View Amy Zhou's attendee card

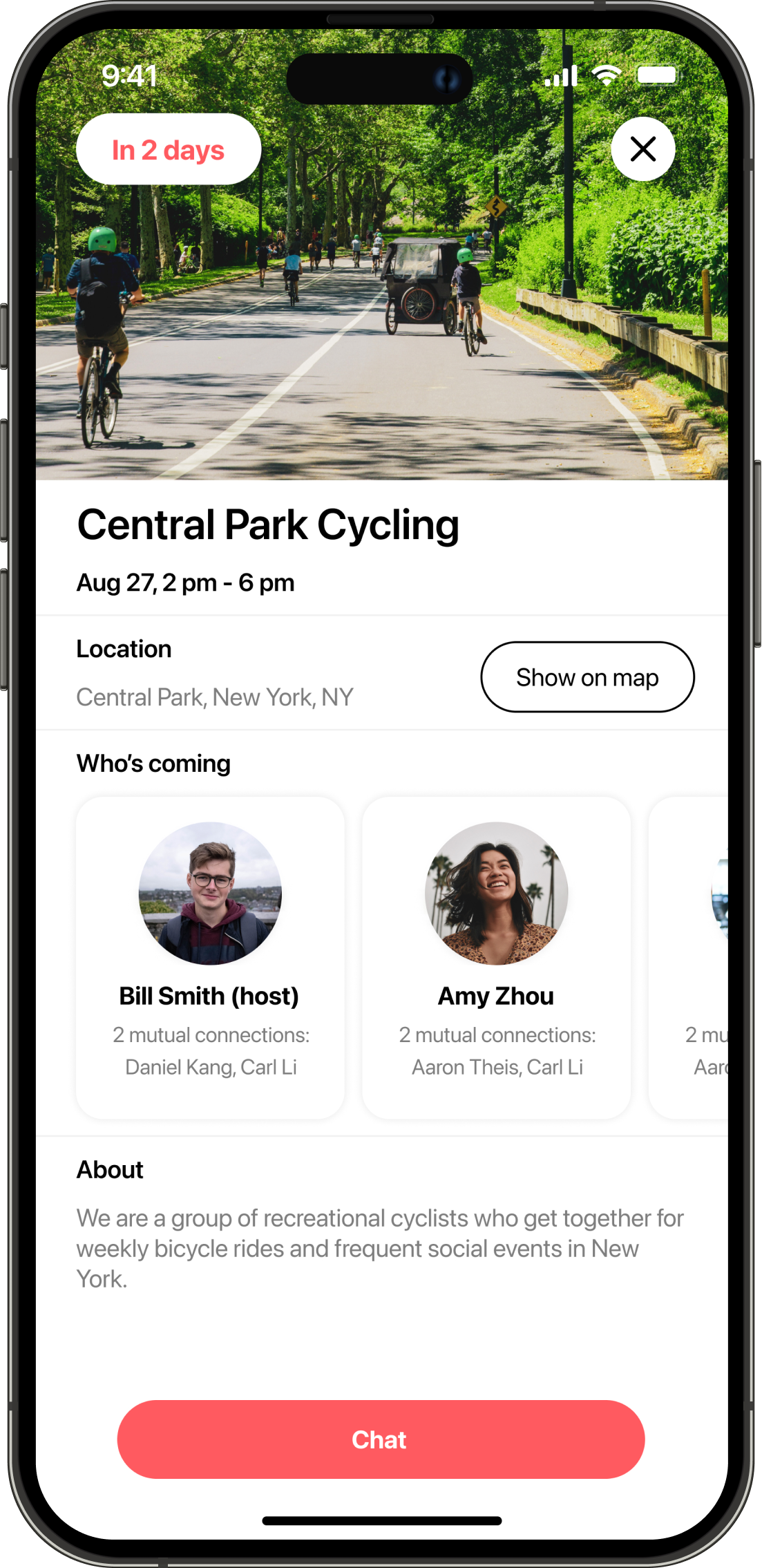(496, 957)
